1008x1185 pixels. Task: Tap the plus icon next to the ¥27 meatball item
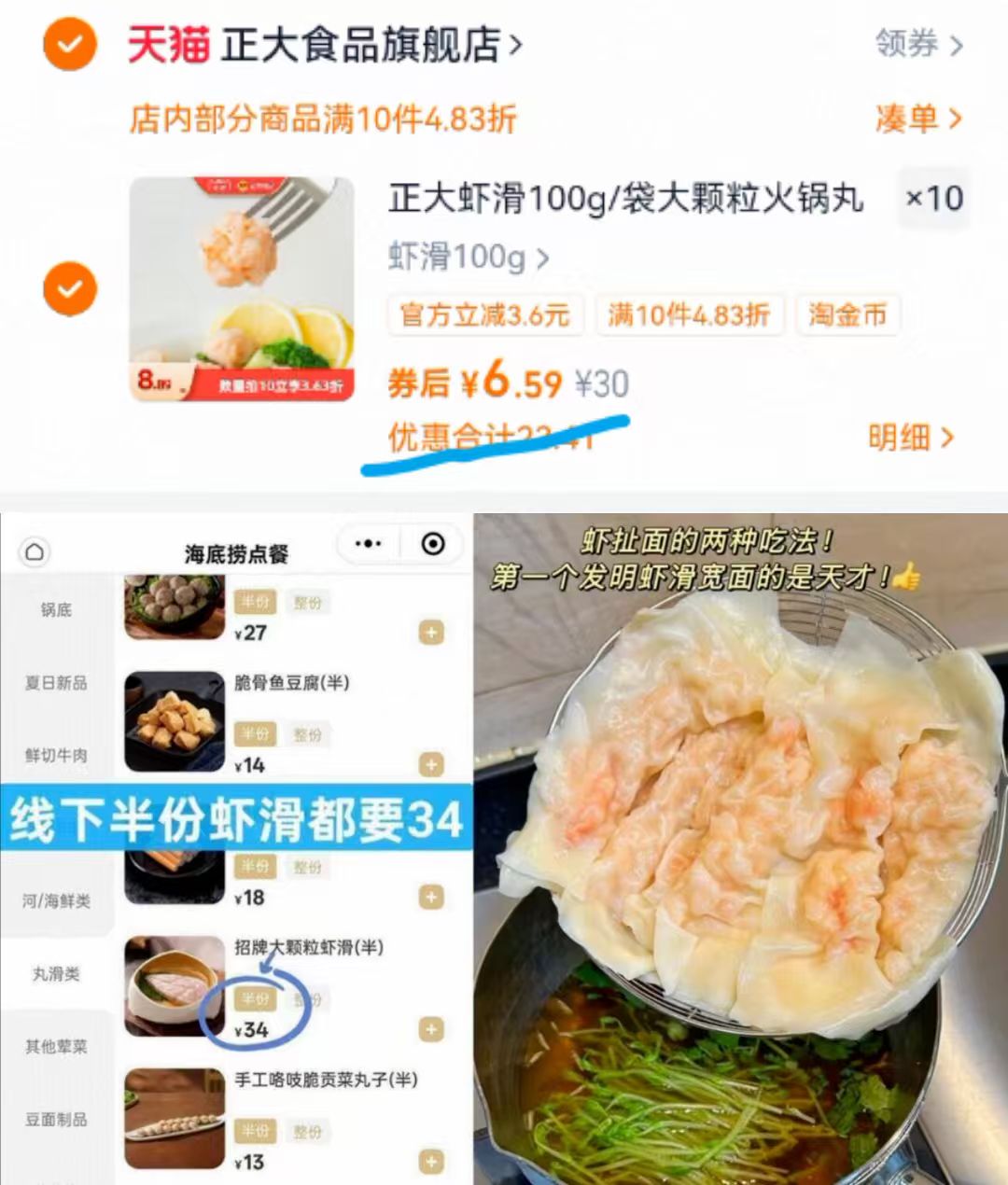430,632
